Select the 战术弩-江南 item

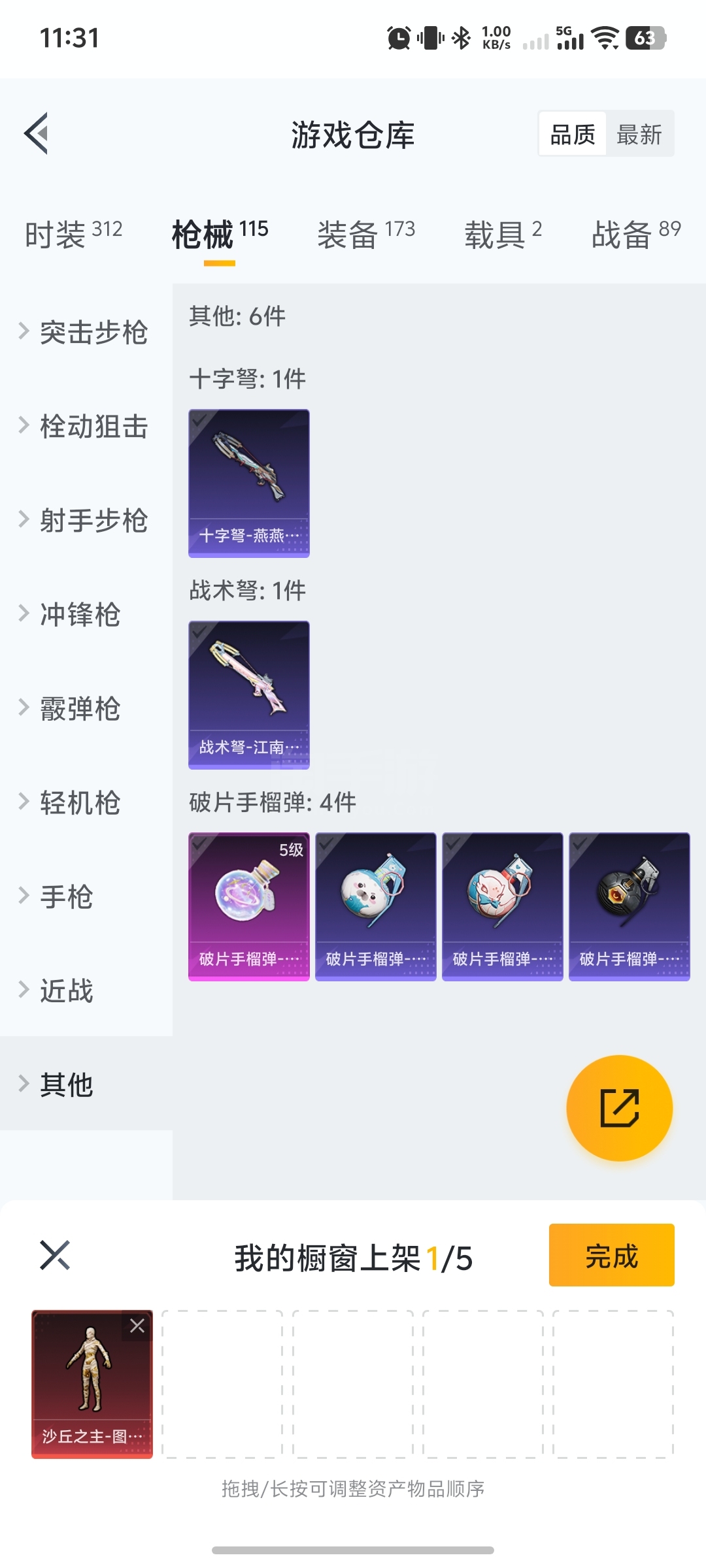point(248,694)
